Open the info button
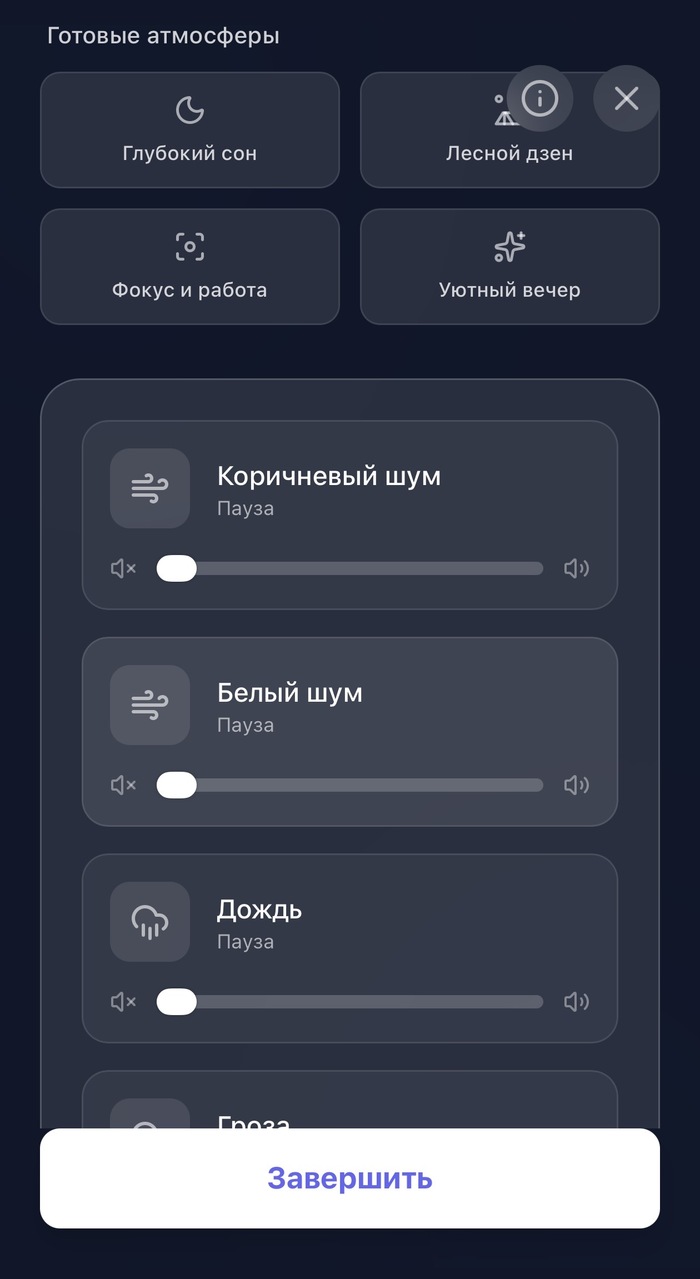Image resolution: width=700 pixels, height=1279 pixels. [x=540, y=98]
